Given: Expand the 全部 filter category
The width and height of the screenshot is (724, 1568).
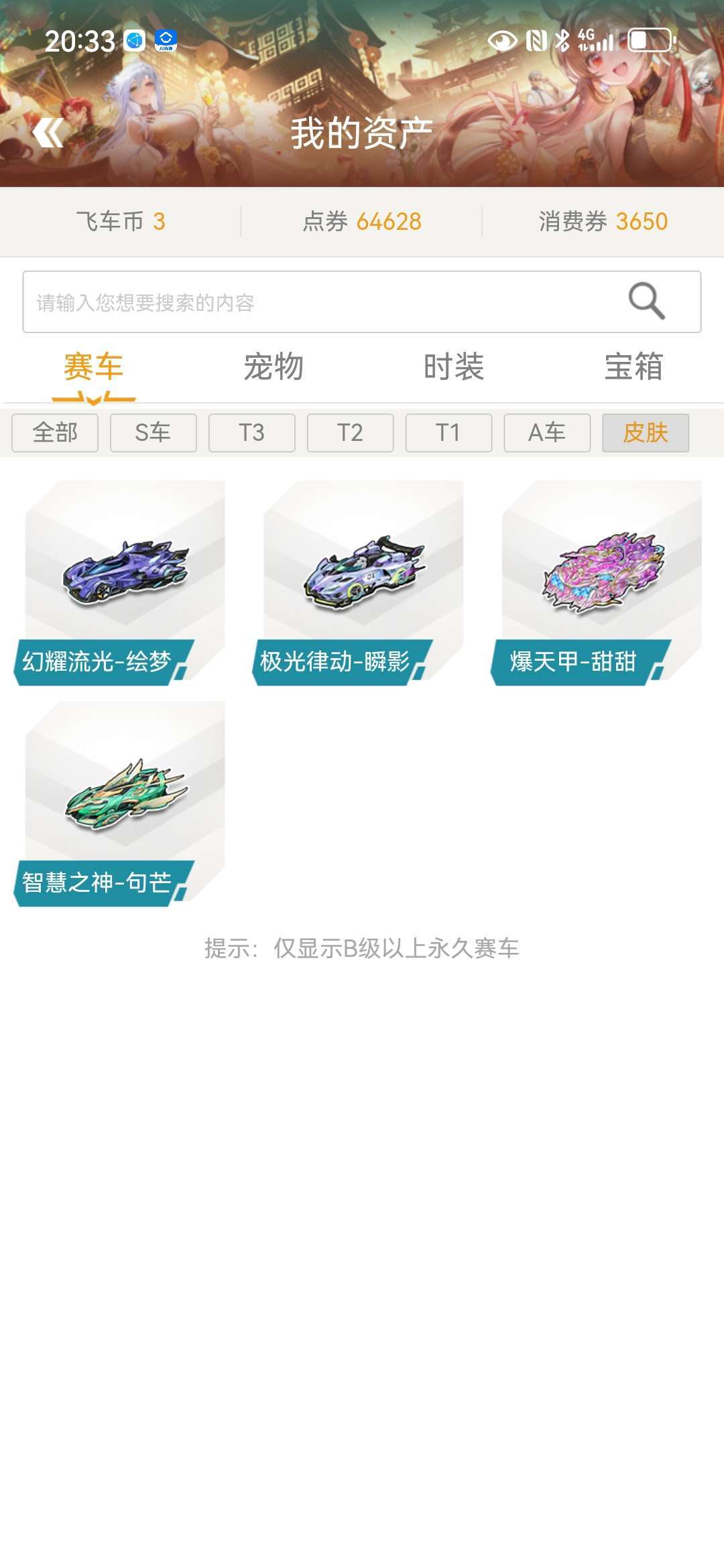Looking at the screenshot, I should tap(54, 433).
